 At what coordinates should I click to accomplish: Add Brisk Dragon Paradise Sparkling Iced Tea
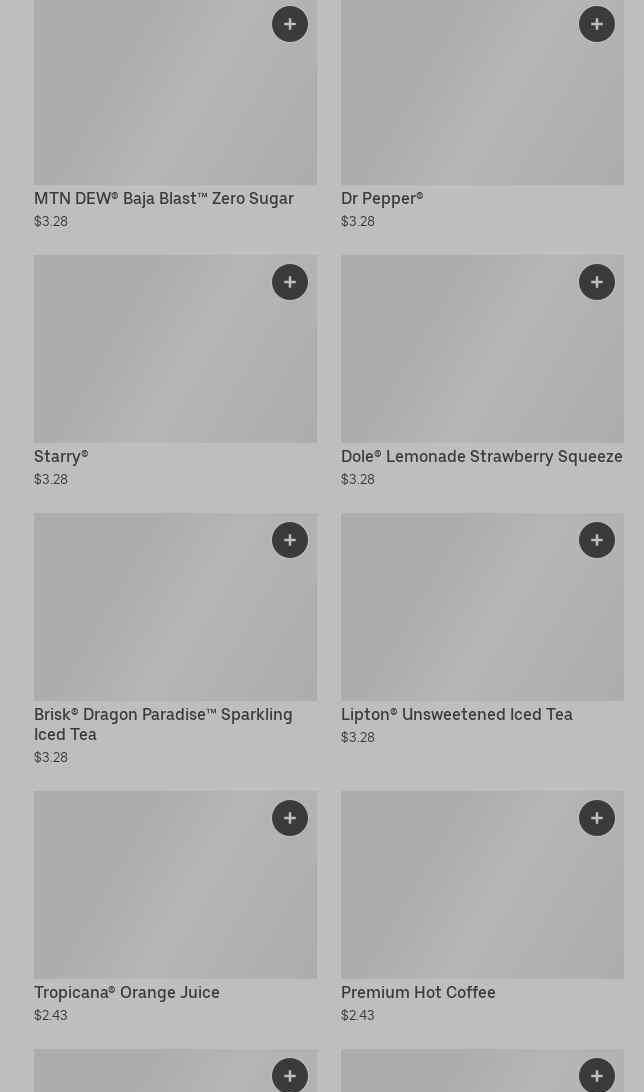point(290,540)
